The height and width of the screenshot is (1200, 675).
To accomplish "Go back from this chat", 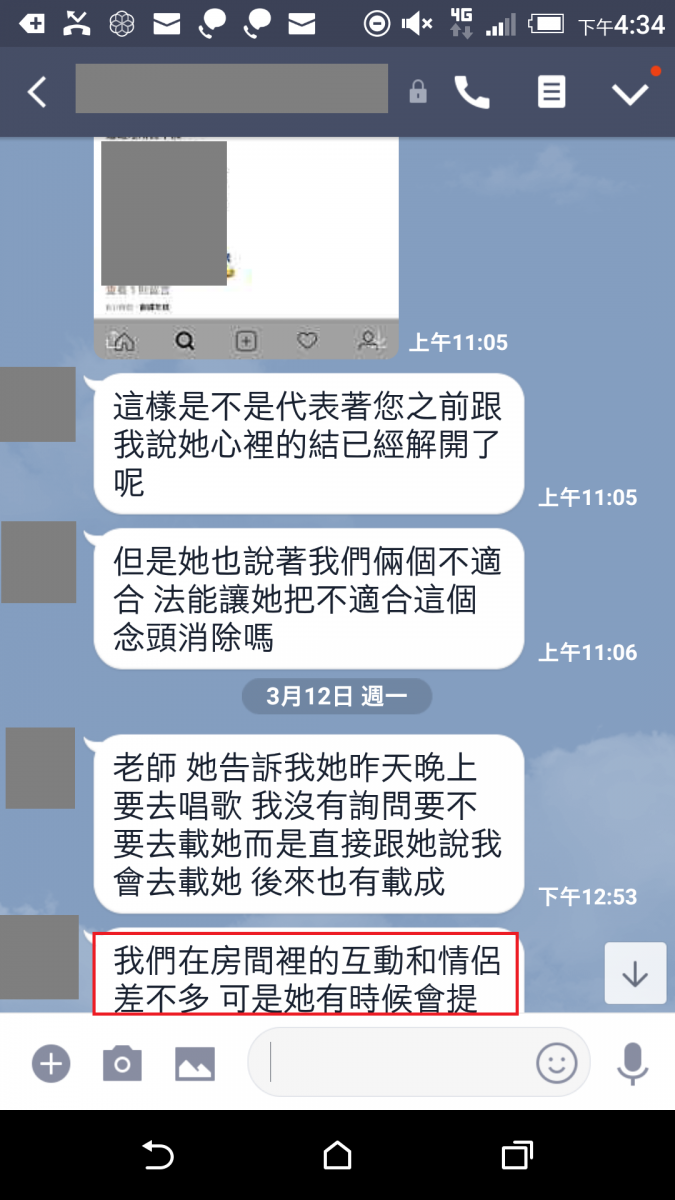I will tap(37, 93).
